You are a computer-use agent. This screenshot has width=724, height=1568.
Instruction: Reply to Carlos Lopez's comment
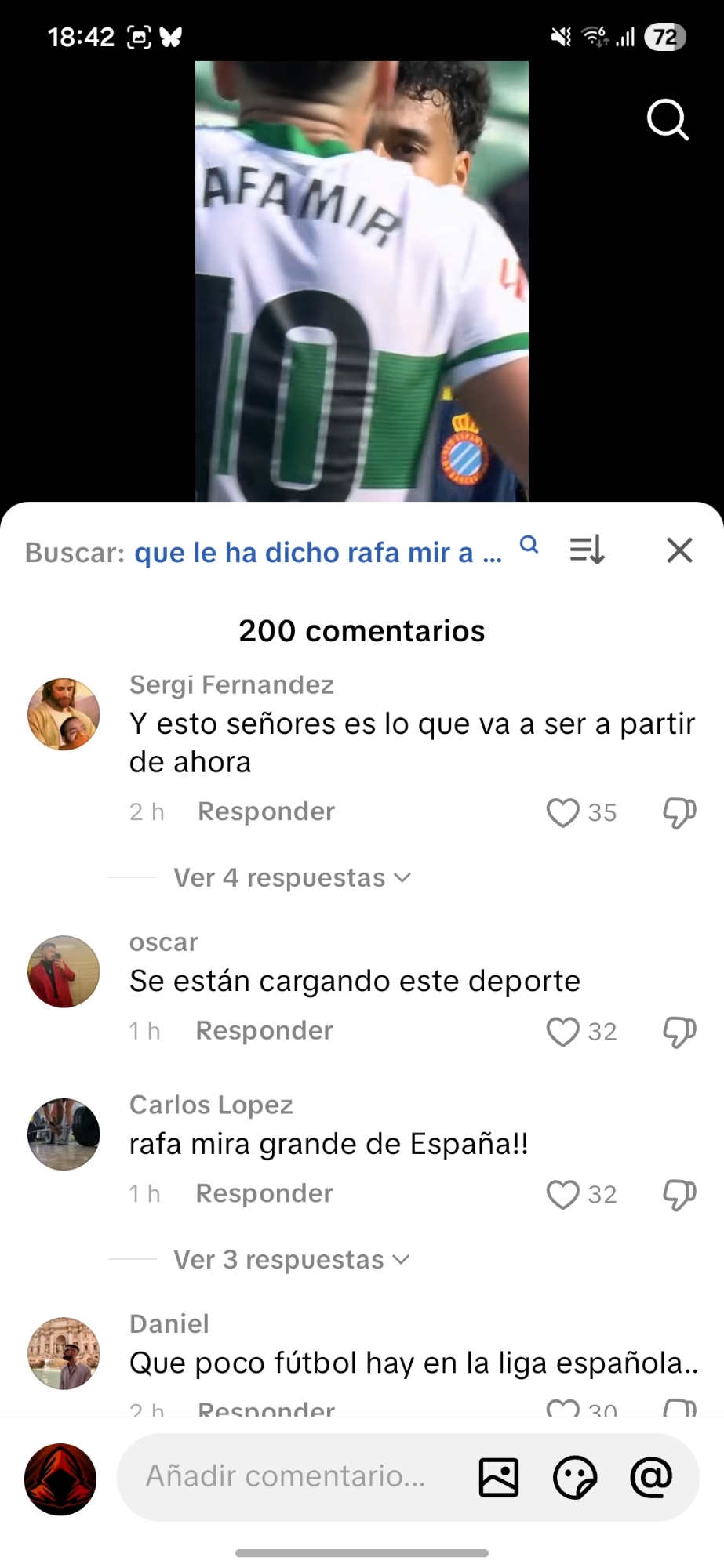[x=264, y=1194]
